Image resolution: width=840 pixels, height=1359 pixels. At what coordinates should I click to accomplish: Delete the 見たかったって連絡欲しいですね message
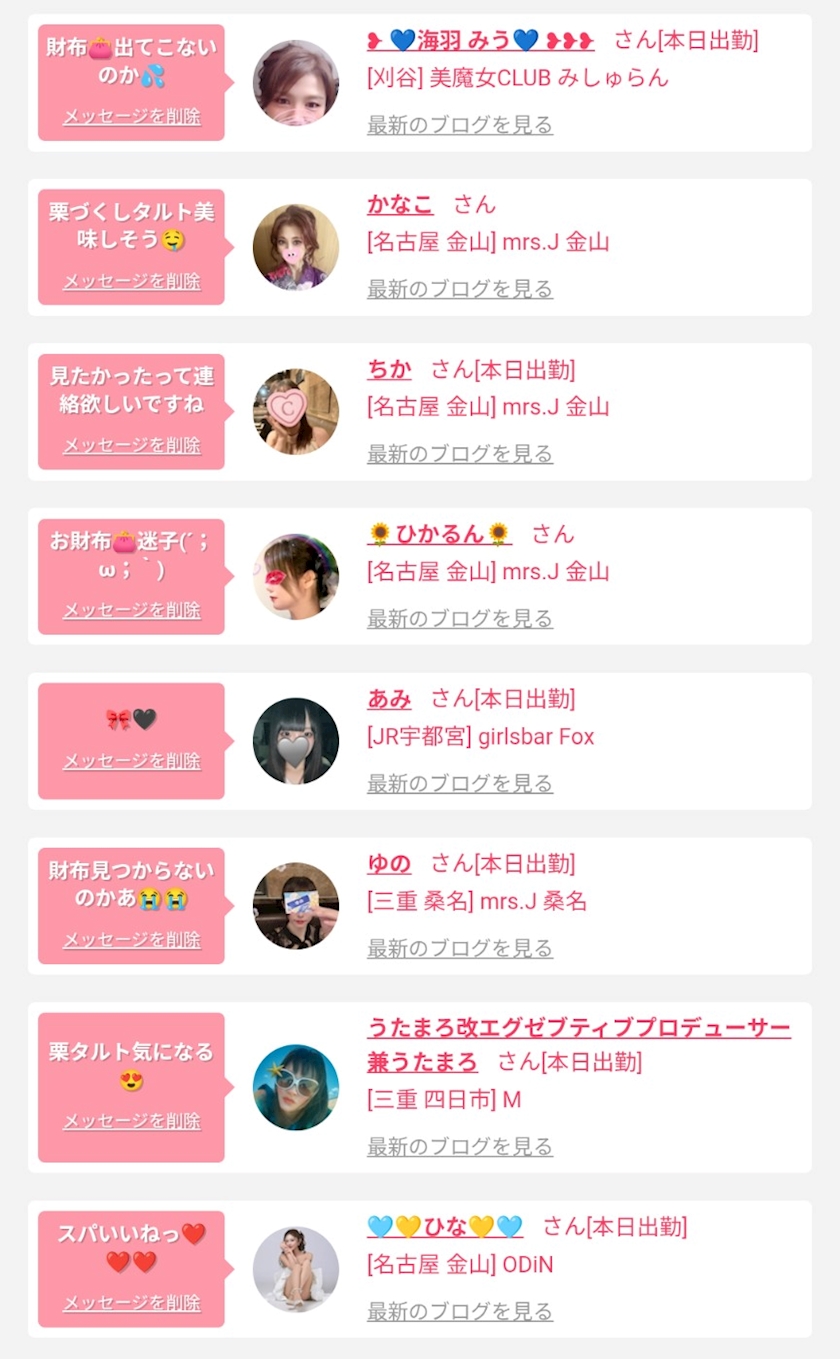click(x=132, y=446)
